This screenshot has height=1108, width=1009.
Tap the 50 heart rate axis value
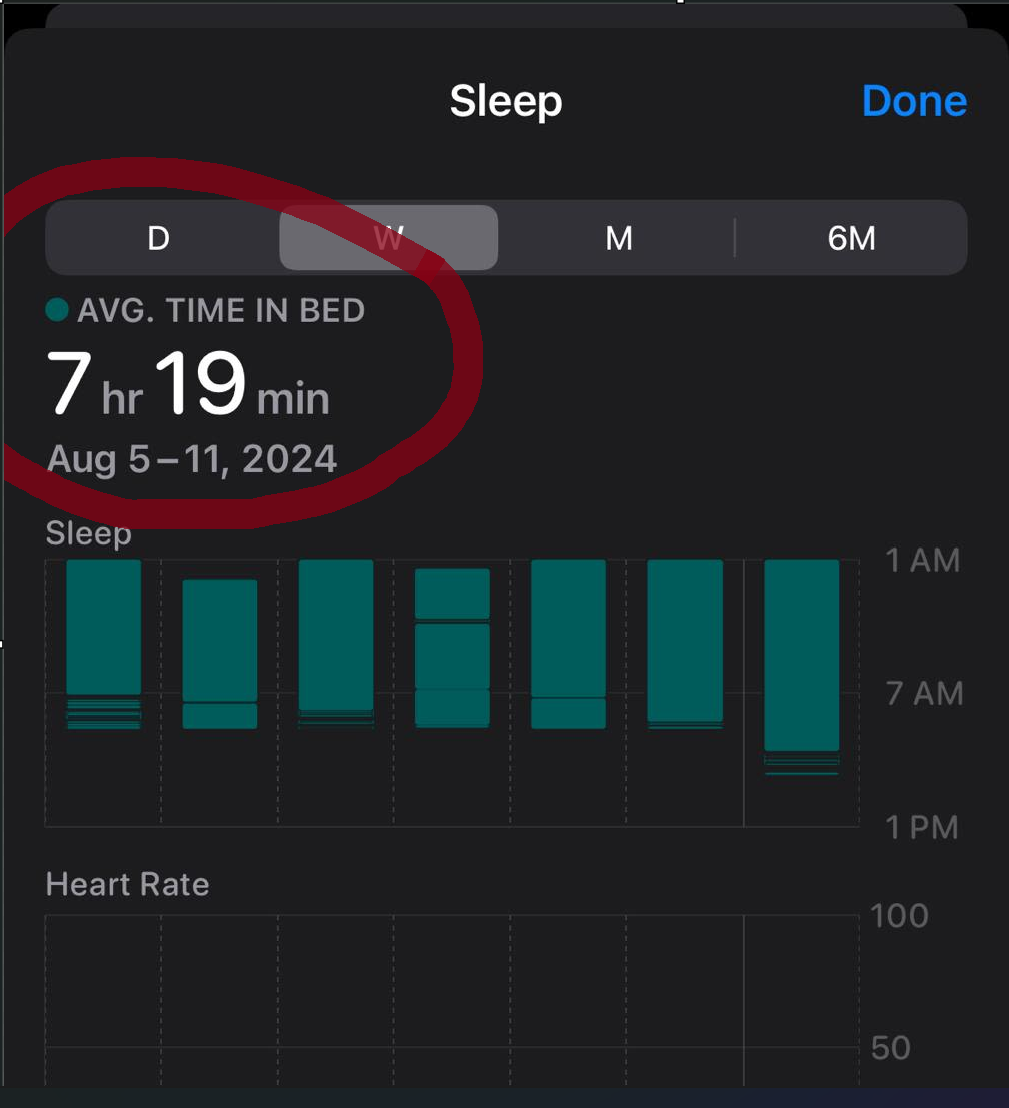(891, 1048)
